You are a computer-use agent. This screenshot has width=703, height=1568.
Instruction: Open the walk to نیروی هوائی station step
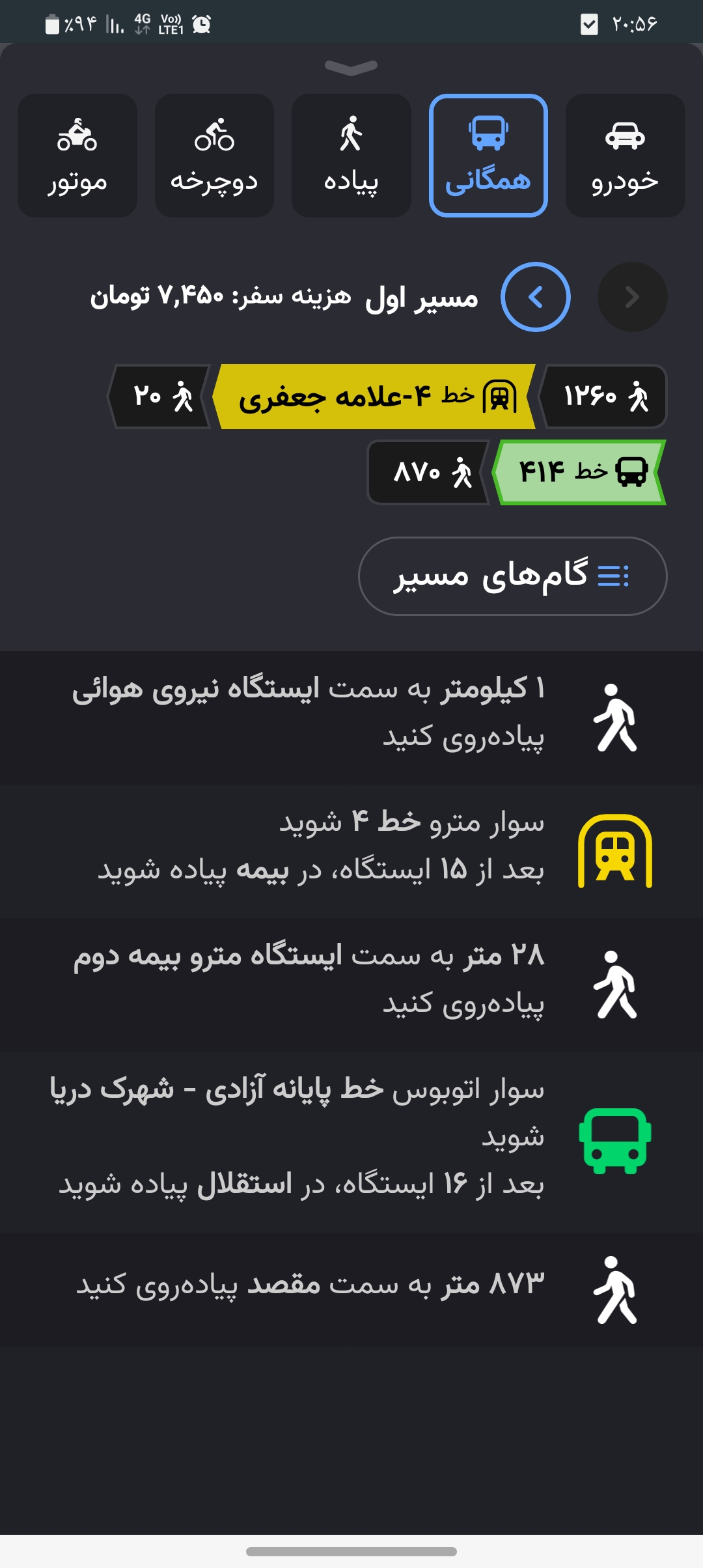351,718
